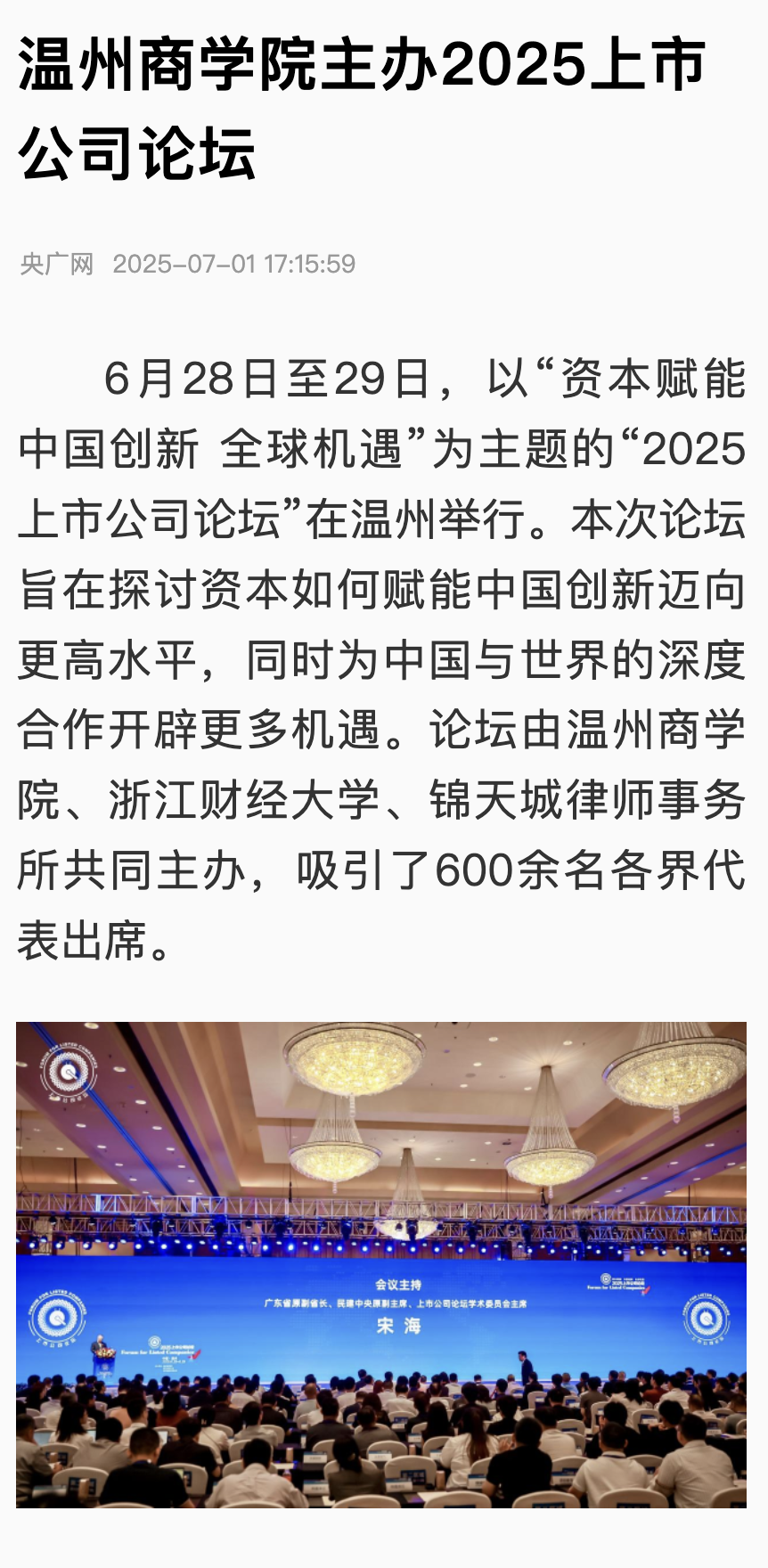The height and width of the screenshot is (1568, 768).
Task: Open the forum conference photo in the article
Action: (381, 1265)
